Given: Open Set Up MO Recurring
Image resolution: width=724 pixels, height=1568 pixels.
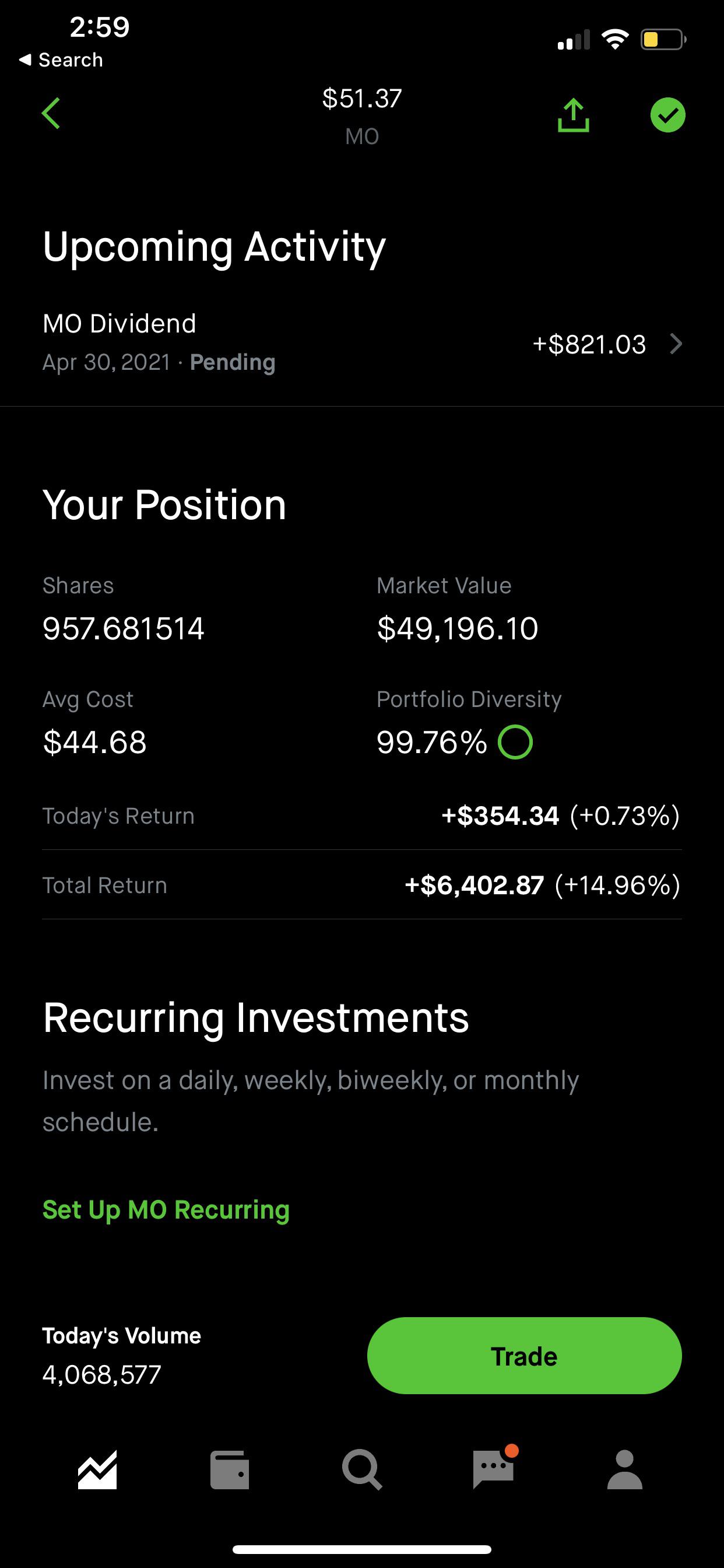Looking at the screenshot, I should point(166,1209).
